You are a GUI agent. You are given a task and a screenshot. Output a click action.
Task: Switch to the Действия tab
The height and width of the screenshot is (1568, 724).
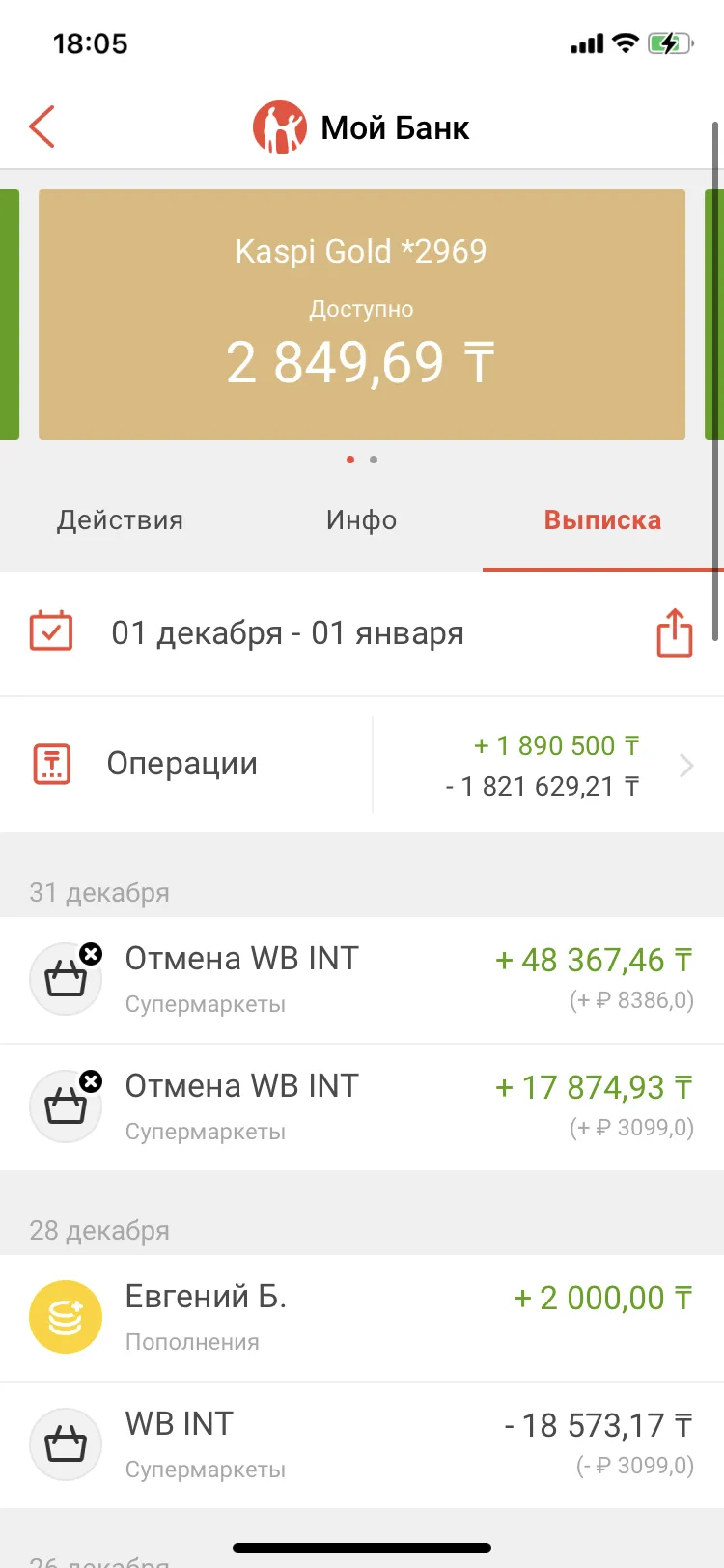tap(120, 519)
